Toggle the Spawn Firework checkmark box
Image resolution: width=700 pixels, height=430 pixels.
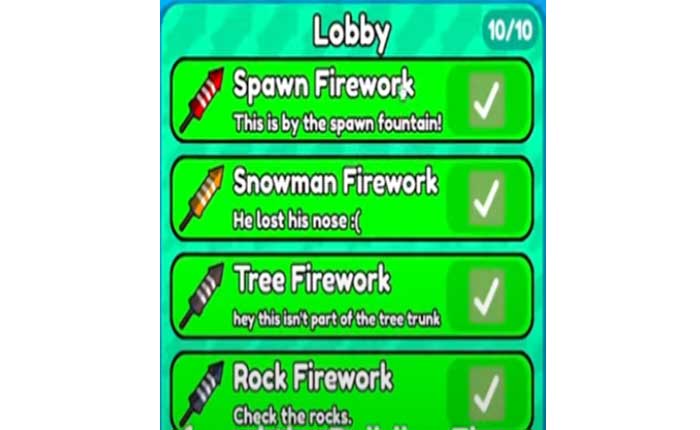pyautogui.click(x=485, y=100)
